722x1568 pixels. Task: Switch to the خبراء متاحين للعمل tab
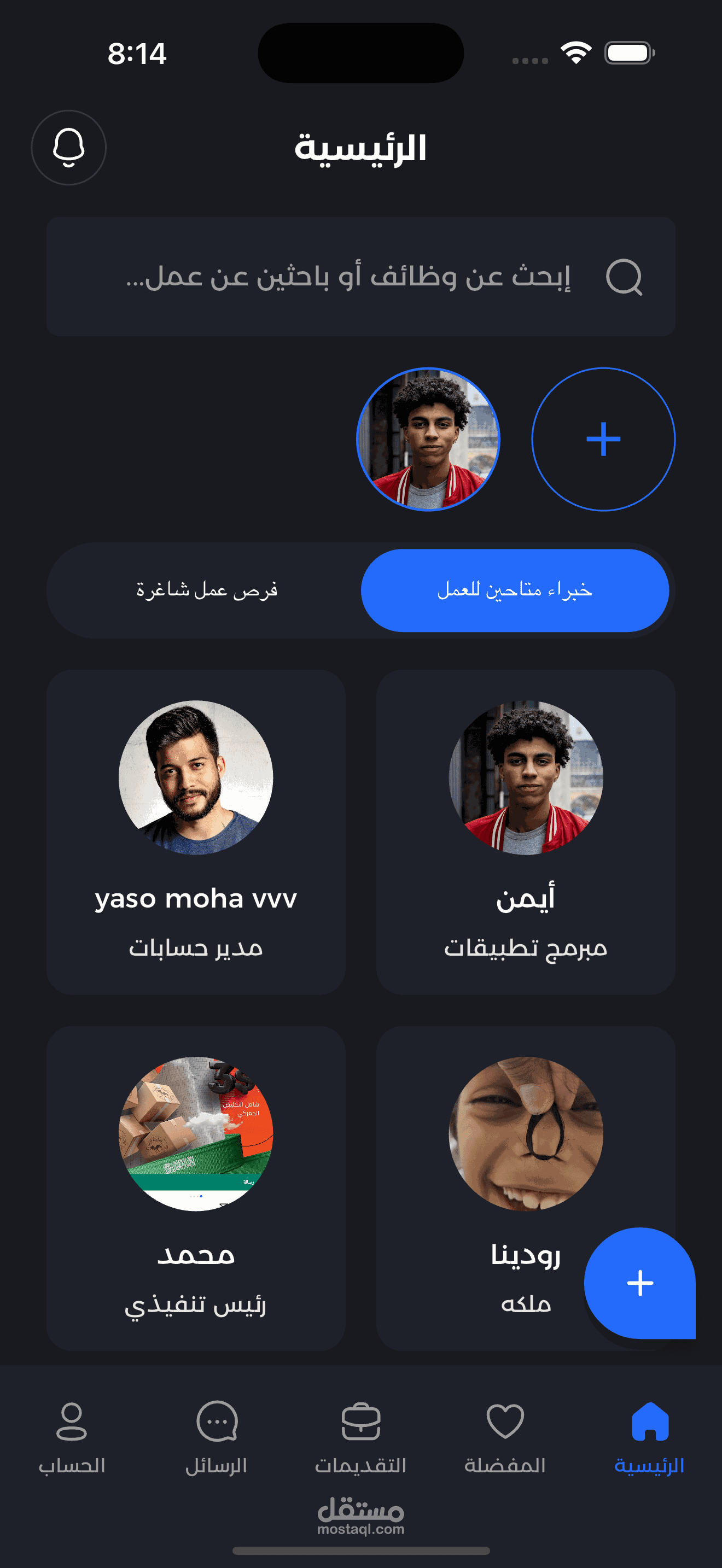tap(514, 590)
